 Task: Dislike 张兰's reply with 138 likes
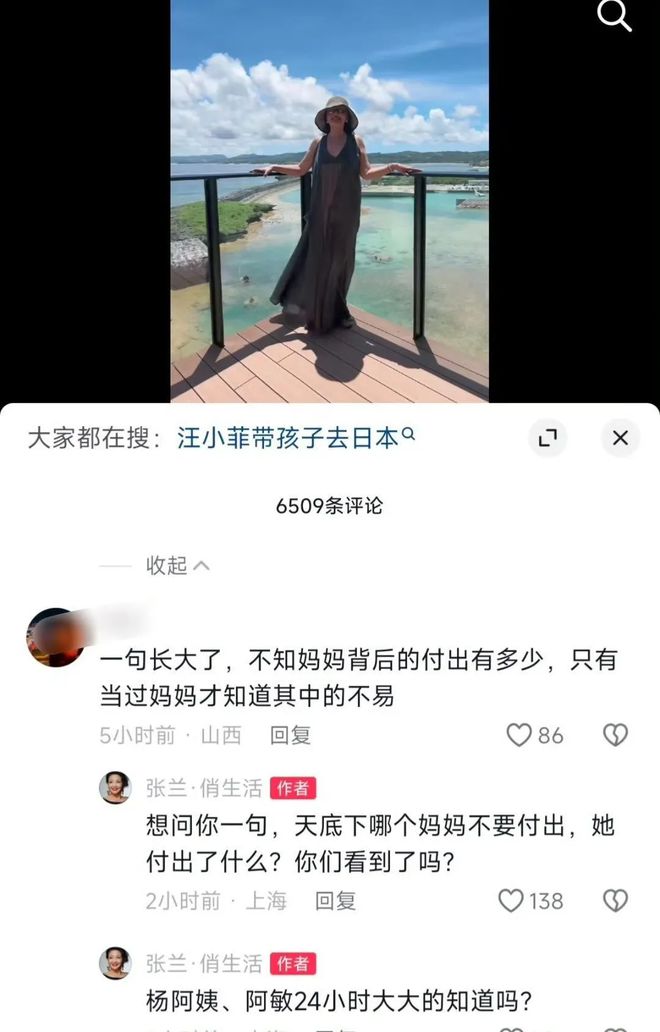[615, 900]
